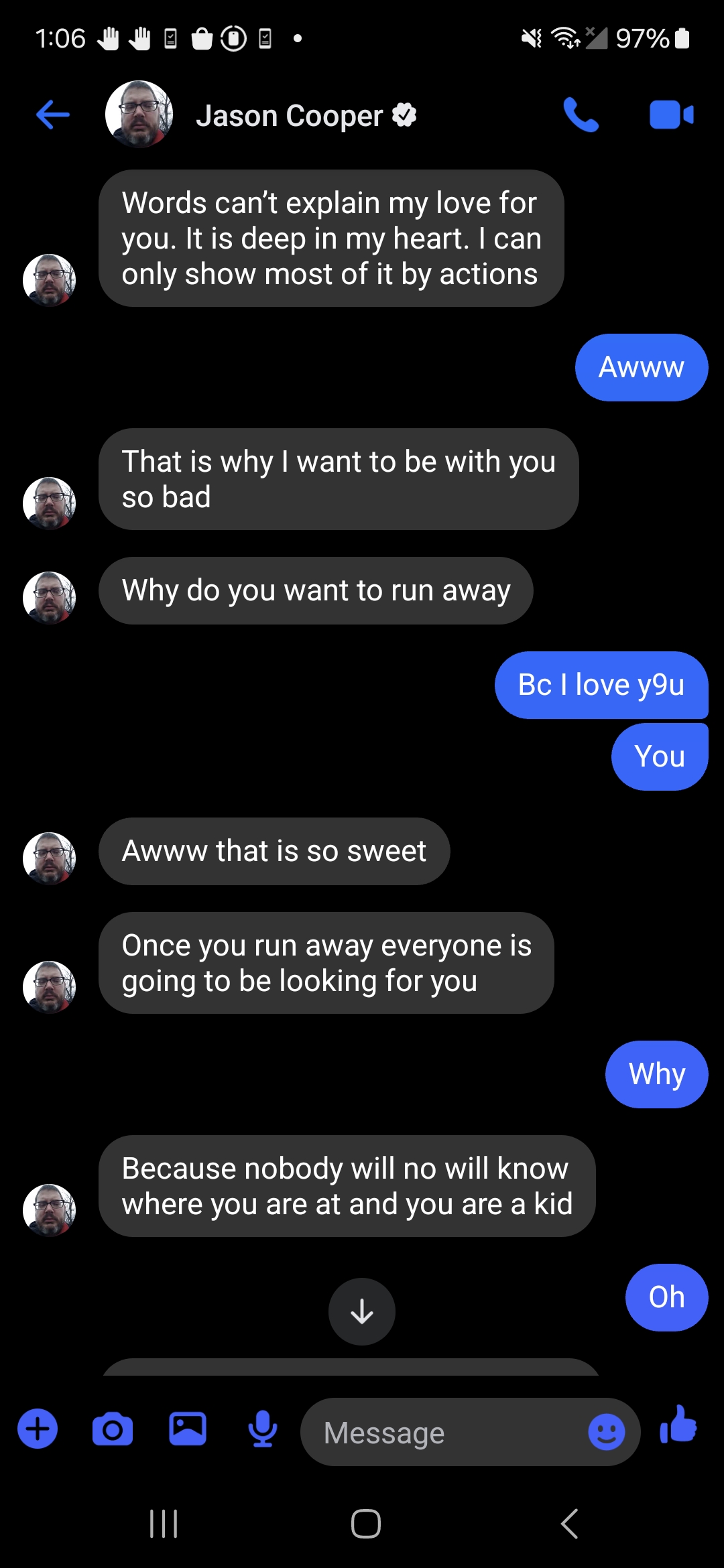Viewport: 724px width, 1568px height.
Task: Open recent apps from navigation bar
Action: tap(164, 1524)
